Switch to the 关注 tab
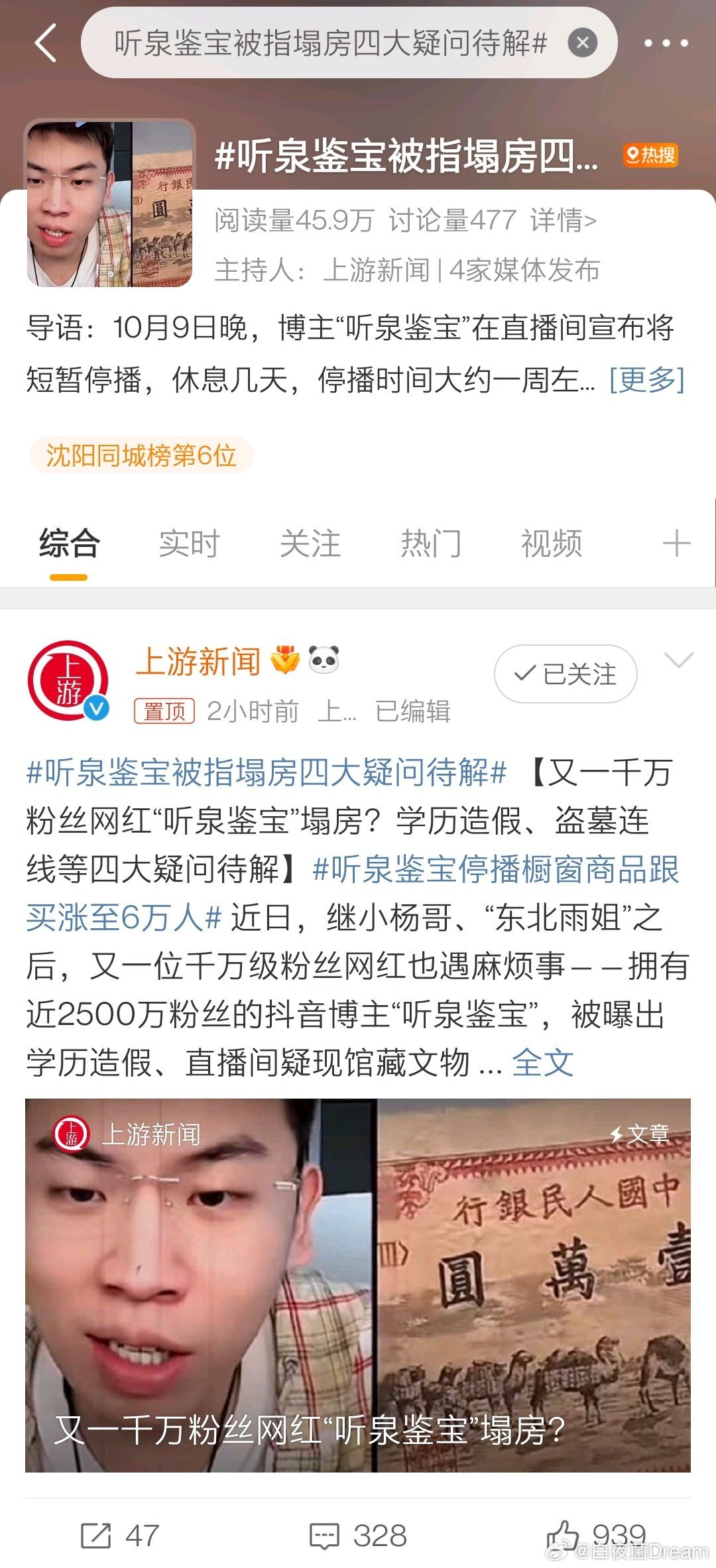Screen dimensions: 716x1568 pyautogui.click(x=310, y=544)
